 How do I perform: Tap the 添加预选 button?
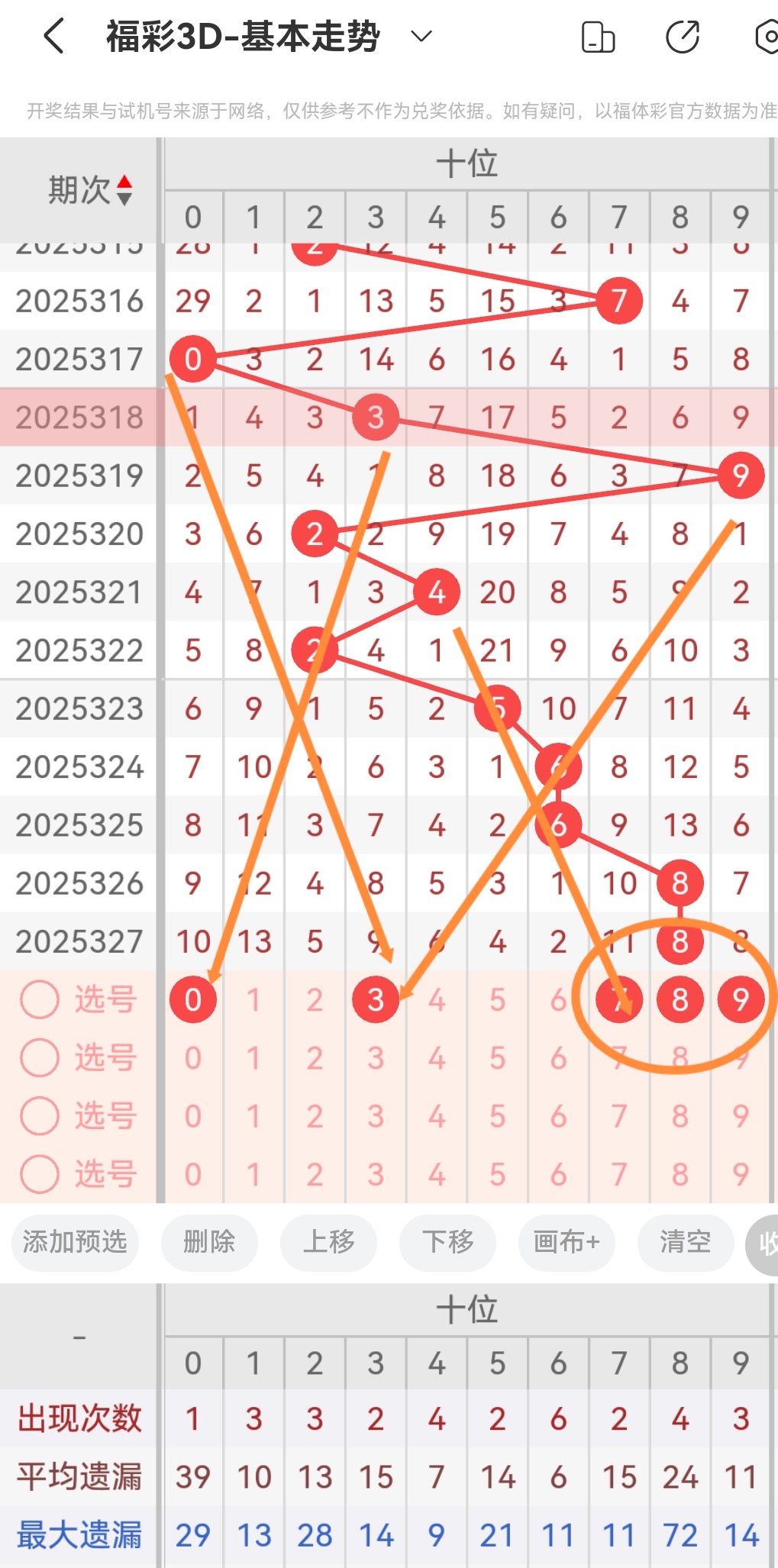point(74,1243)
